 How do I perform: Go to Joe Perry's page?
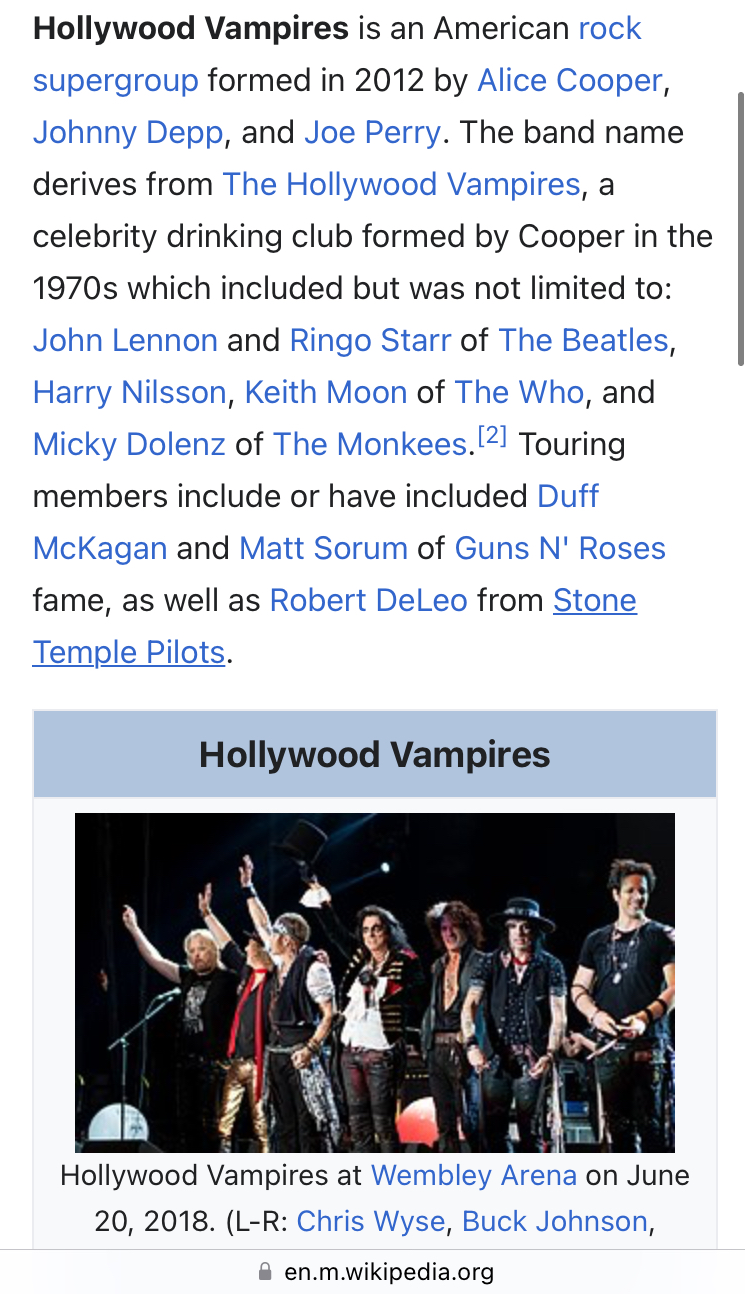tap(371, 132)
